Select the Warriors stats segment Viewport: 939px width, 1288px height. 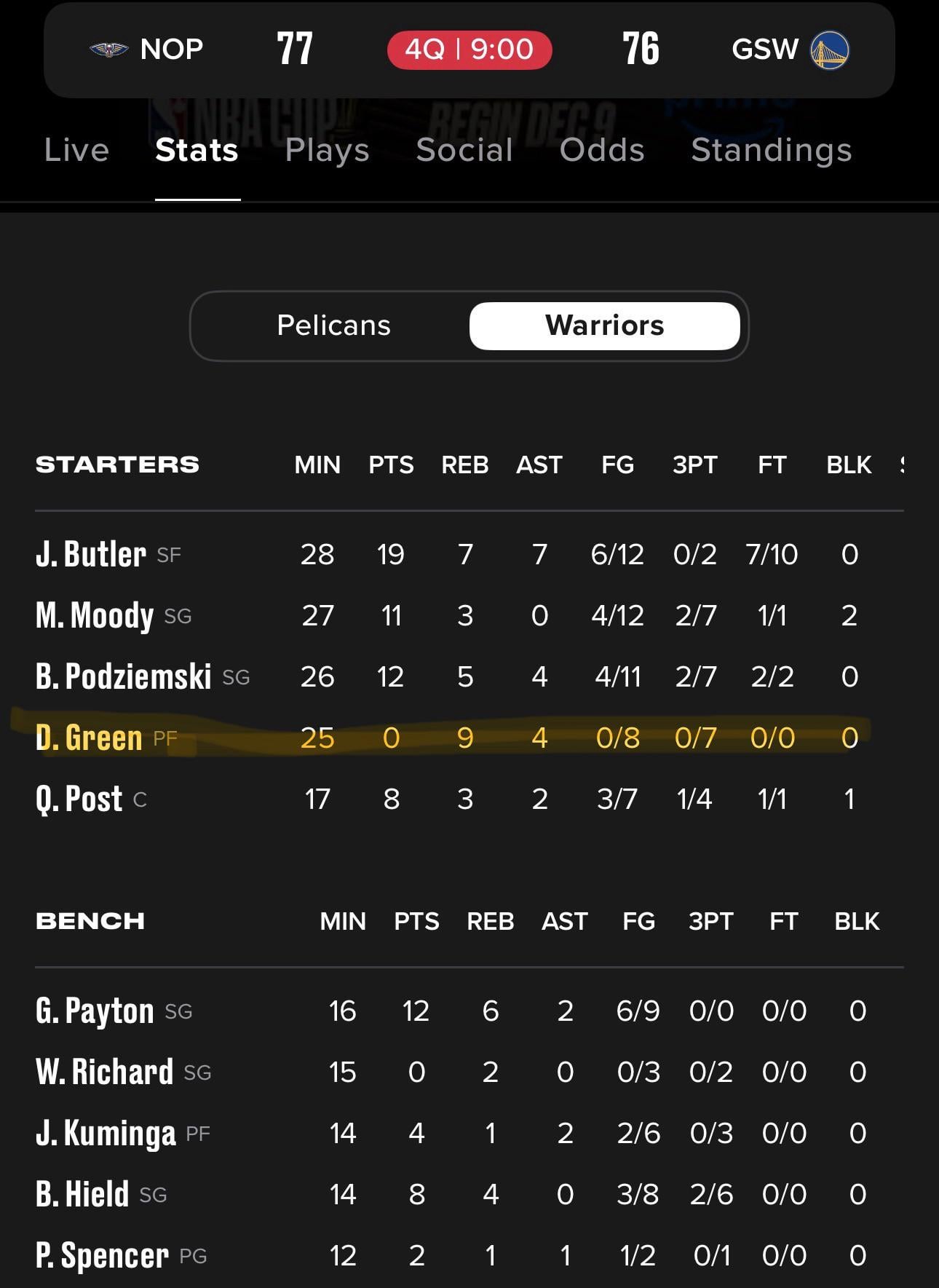coord(604,325)
